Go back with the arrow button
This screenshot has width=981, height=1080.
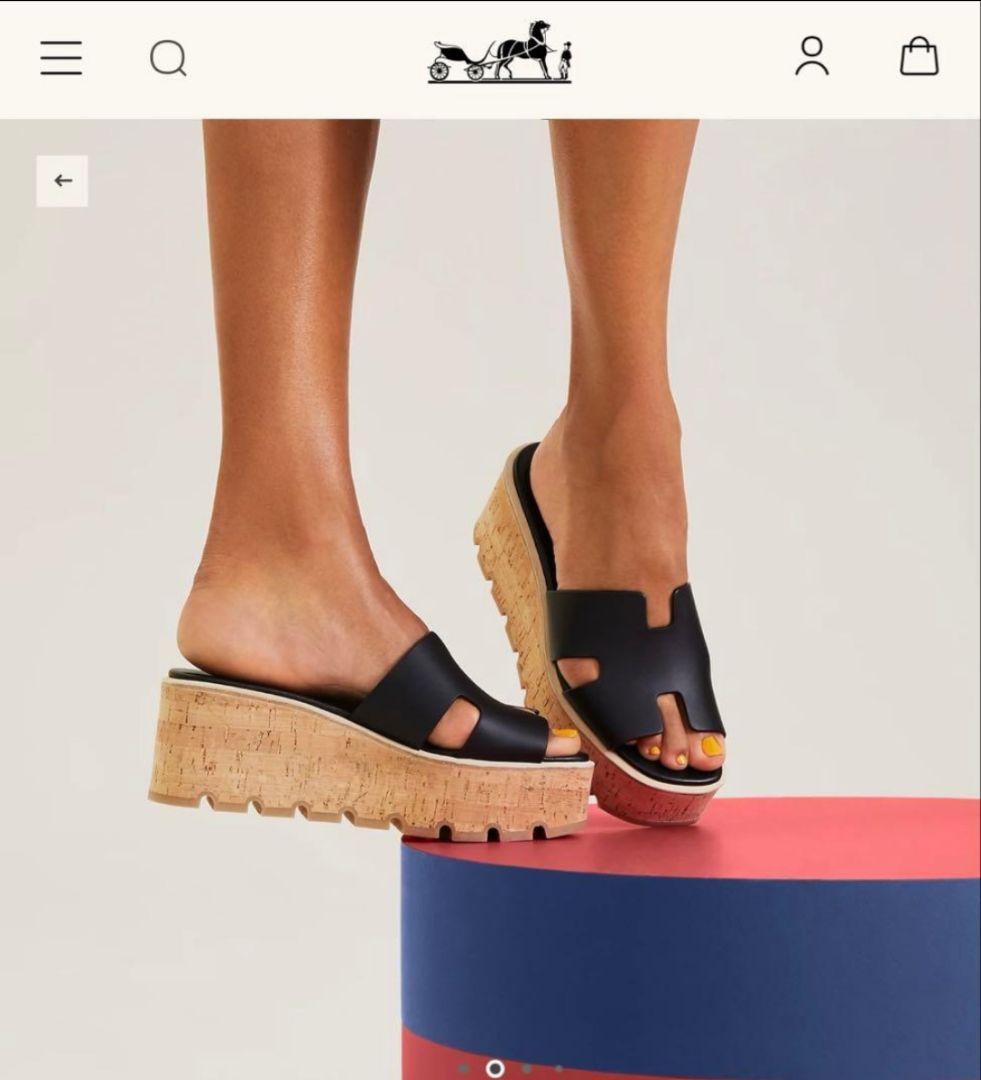coord(63,181)
